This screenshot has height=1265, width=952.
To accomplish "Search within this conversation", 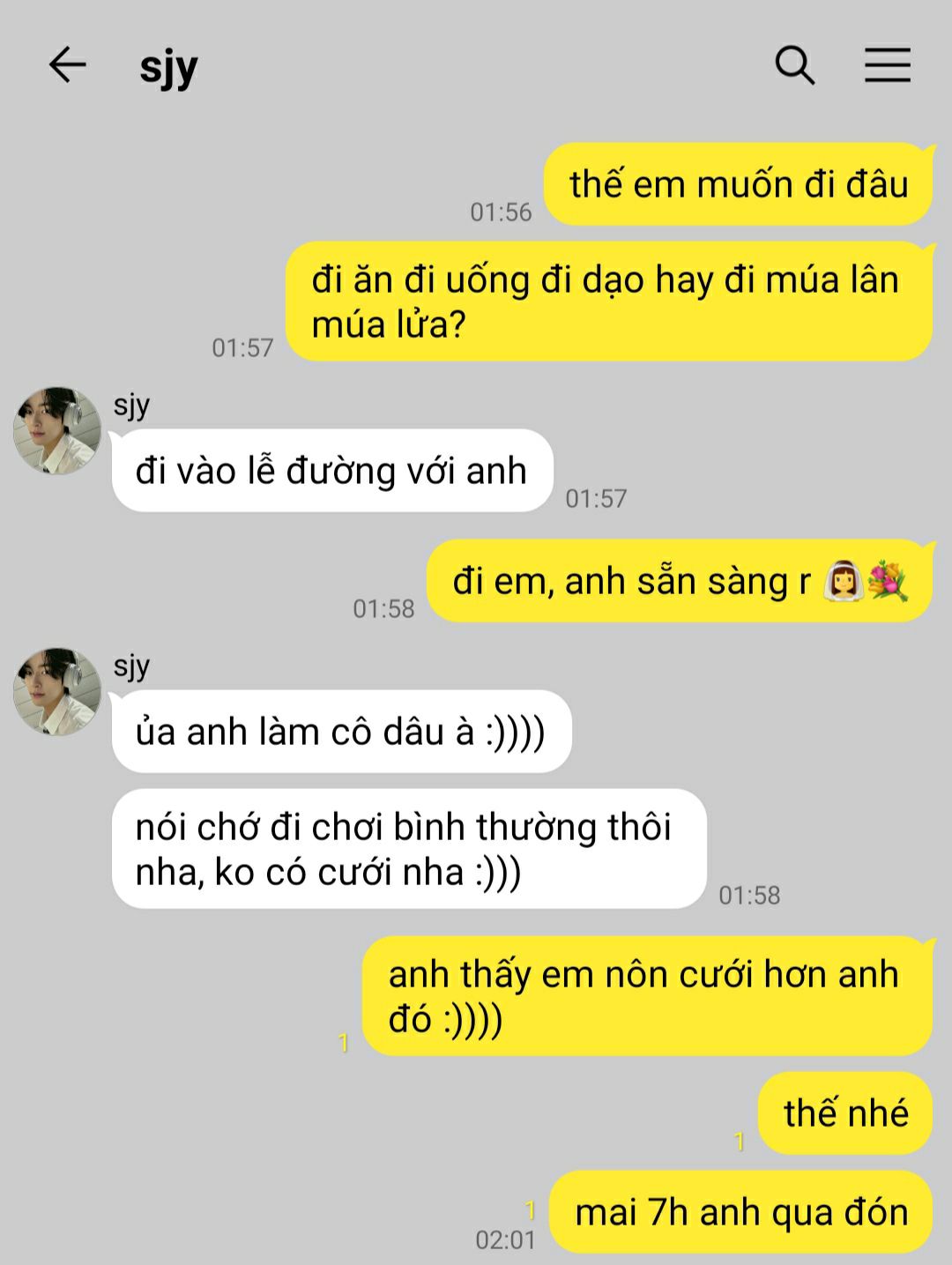I will click(794, 65).
